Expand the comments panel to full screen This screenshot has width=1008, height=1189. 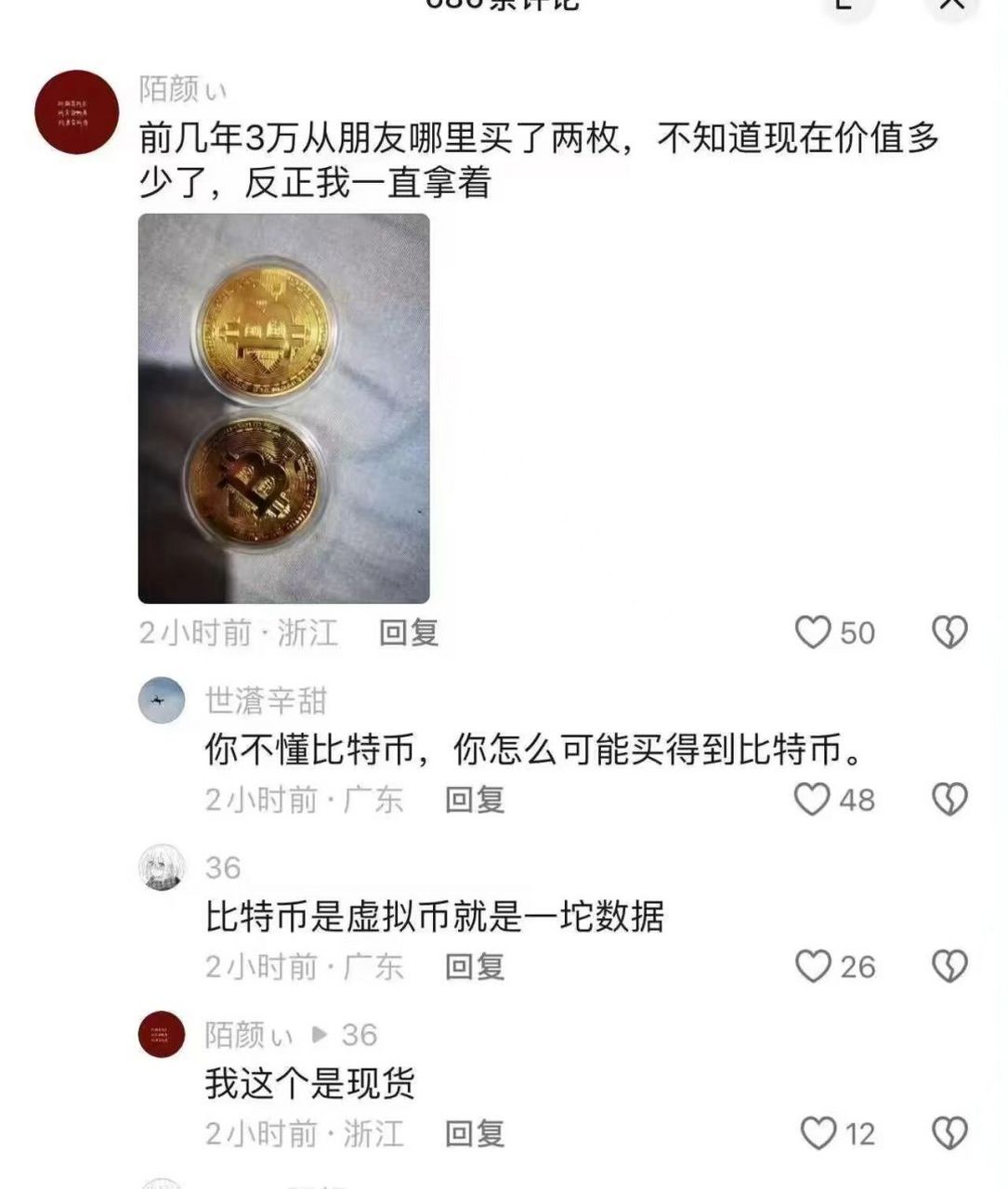pyautogui.click(x=846, y=5)
